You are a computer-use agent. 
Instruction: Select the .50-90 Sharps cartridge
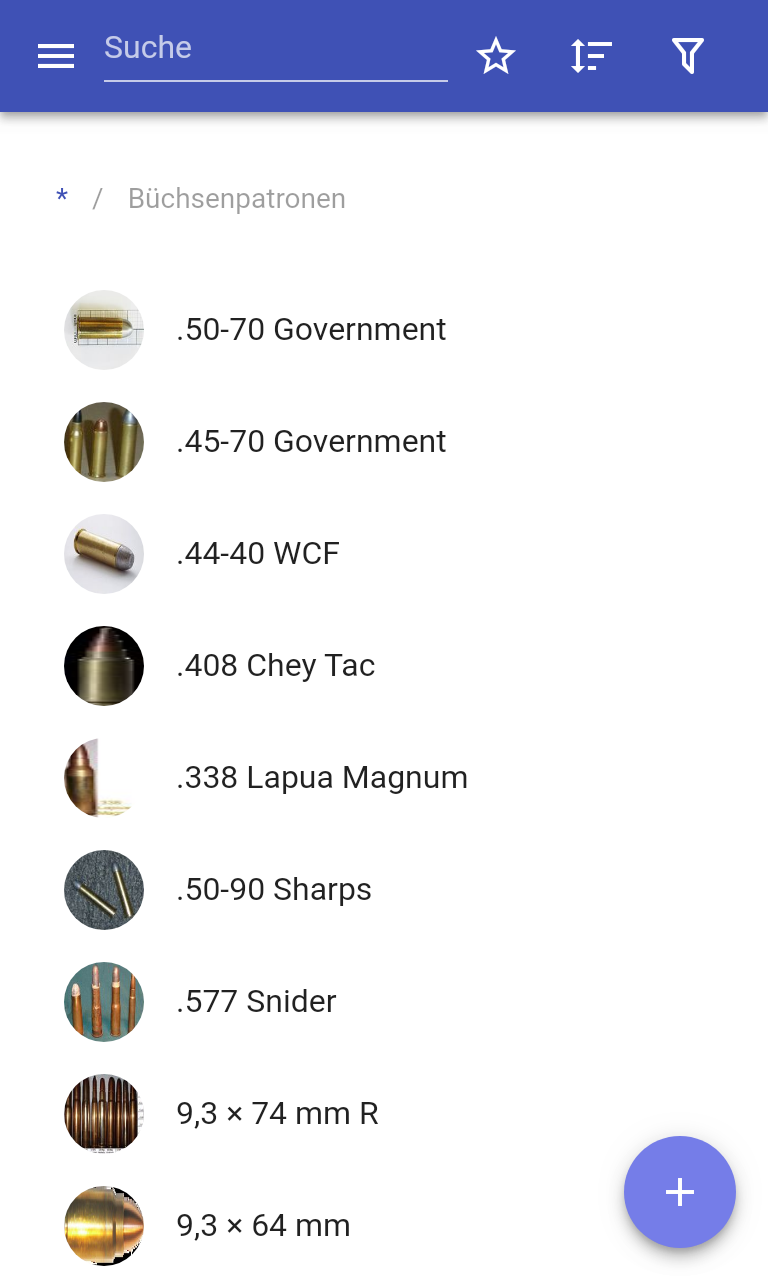point(273,890)
